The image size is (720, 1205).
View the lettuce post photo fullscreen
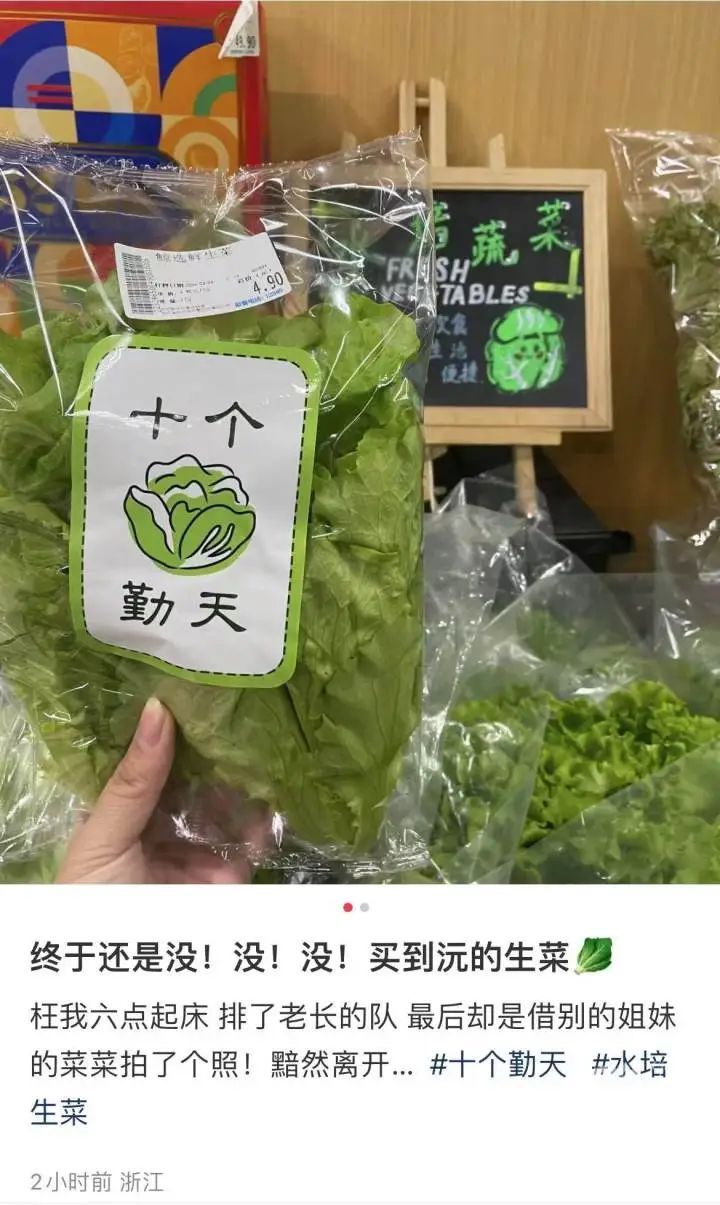360,440
